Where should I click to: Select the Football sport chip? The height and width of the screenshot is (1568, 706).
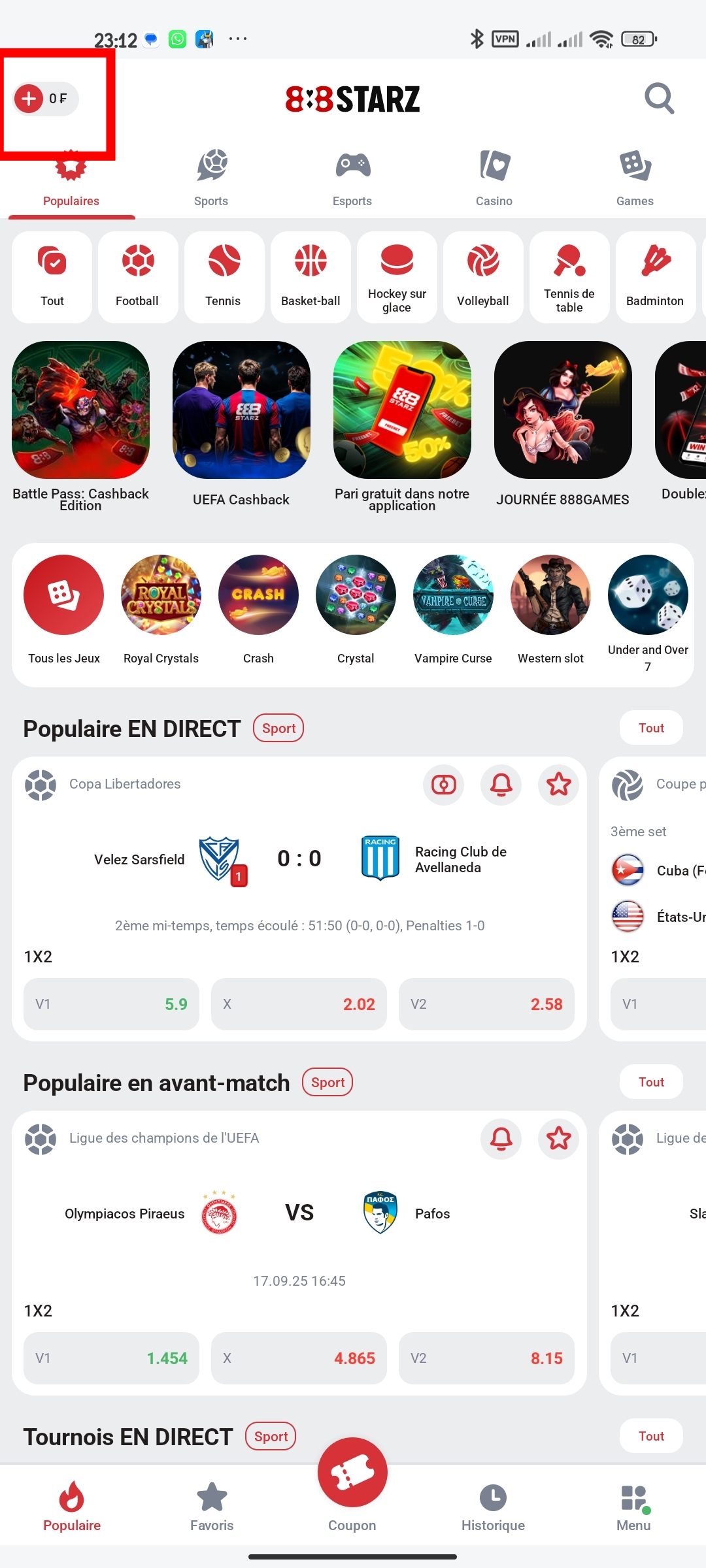(138, 277)
